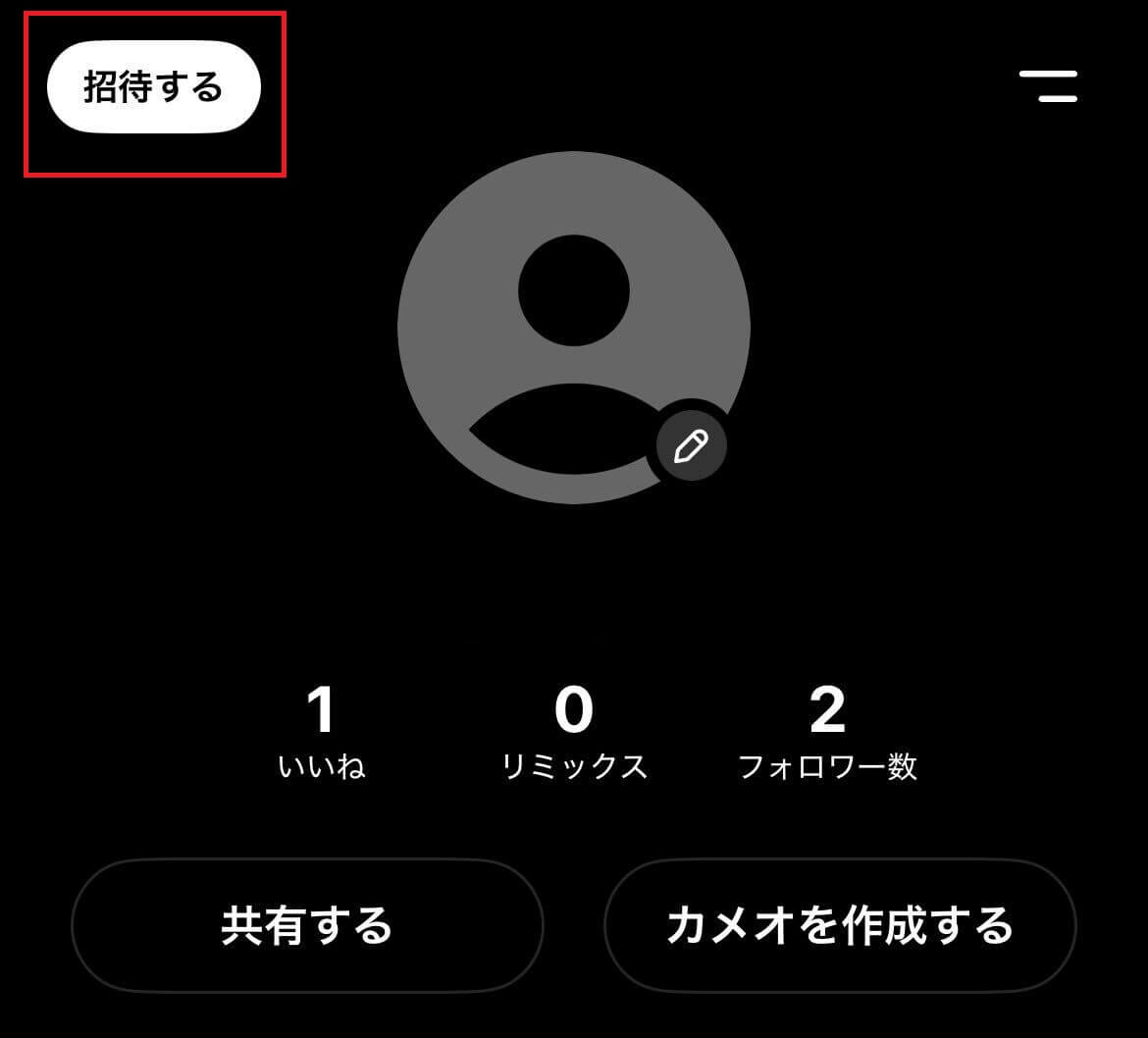Edit profile picture with pencil icon
The height and width of the screenshot is (1038, 1148).
coord(692,446)
